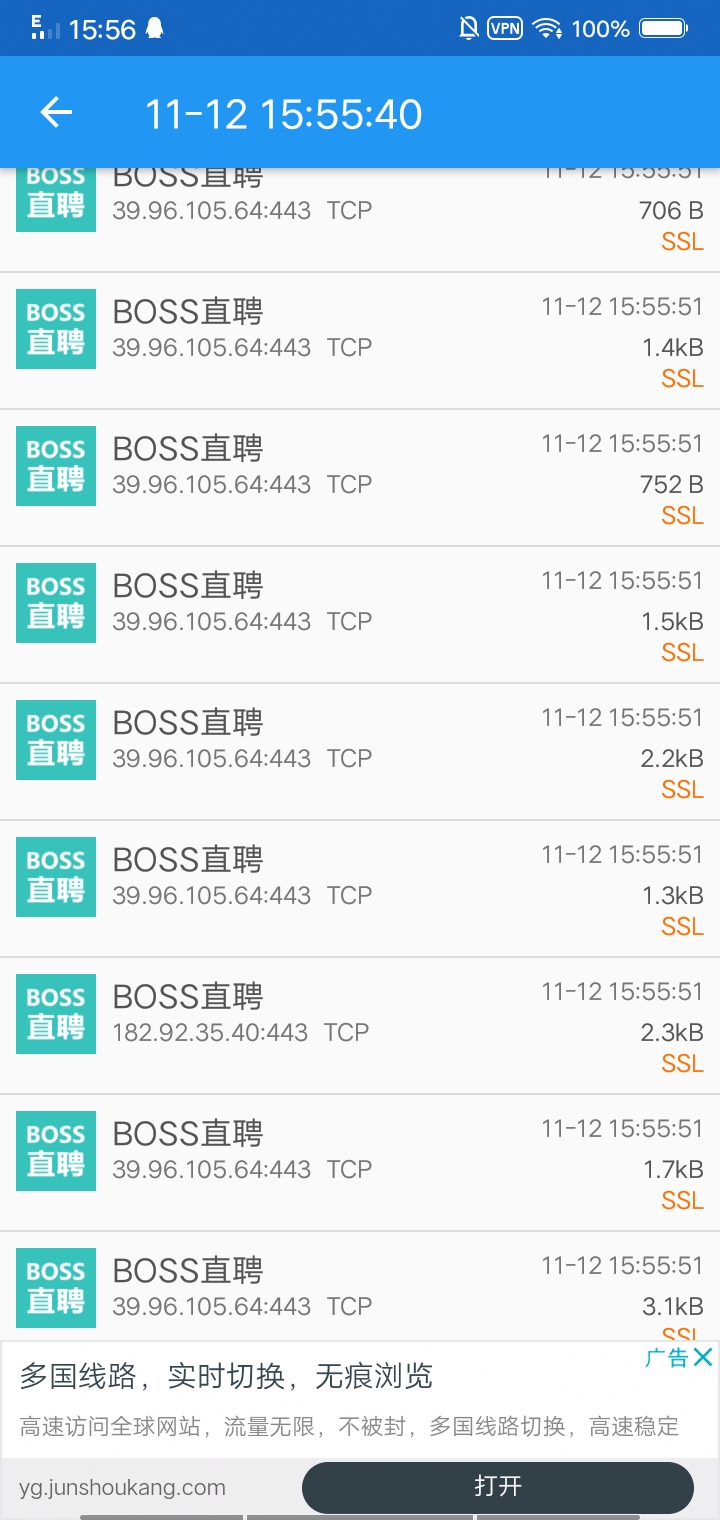Tap the clock showing 15:56 in status bar

click(x=103, y=29)
